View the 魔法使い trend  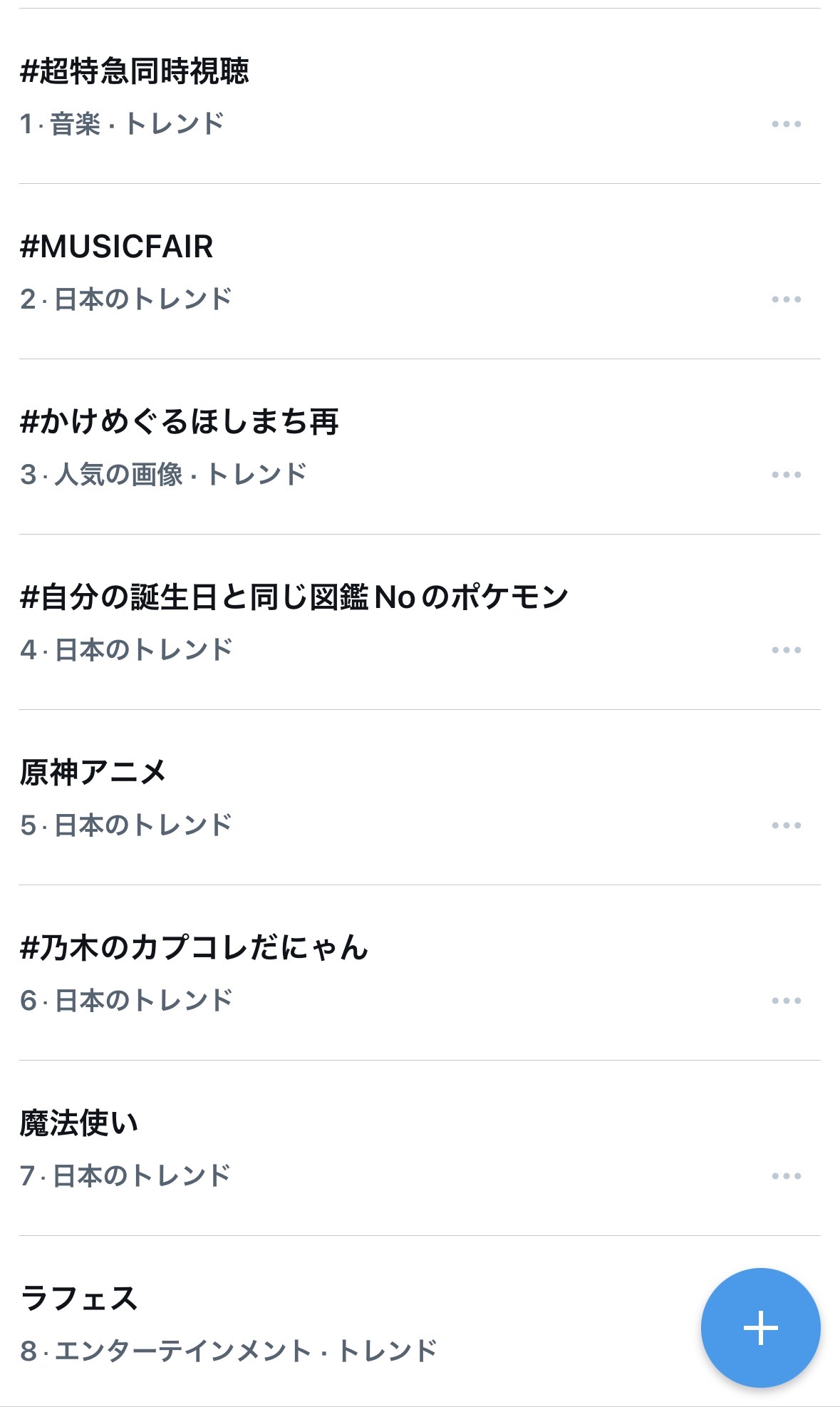click(79, 1123)
